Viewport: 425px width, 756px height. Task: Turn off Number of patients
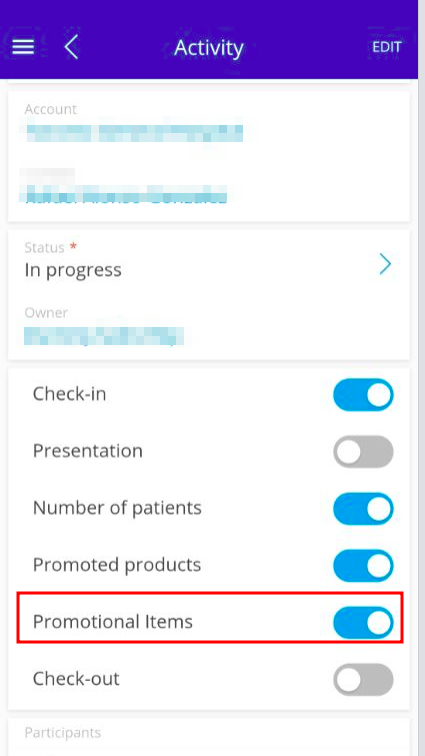[363, 509]
